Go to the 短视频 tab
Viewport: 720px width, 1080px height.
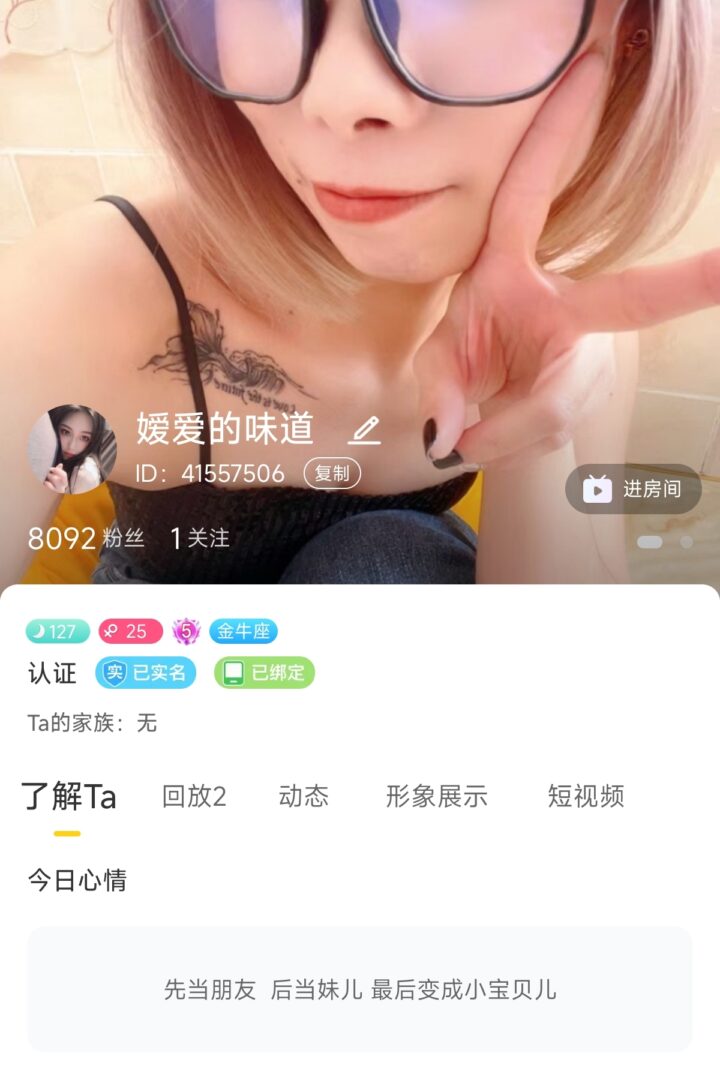tap(585, 796)
